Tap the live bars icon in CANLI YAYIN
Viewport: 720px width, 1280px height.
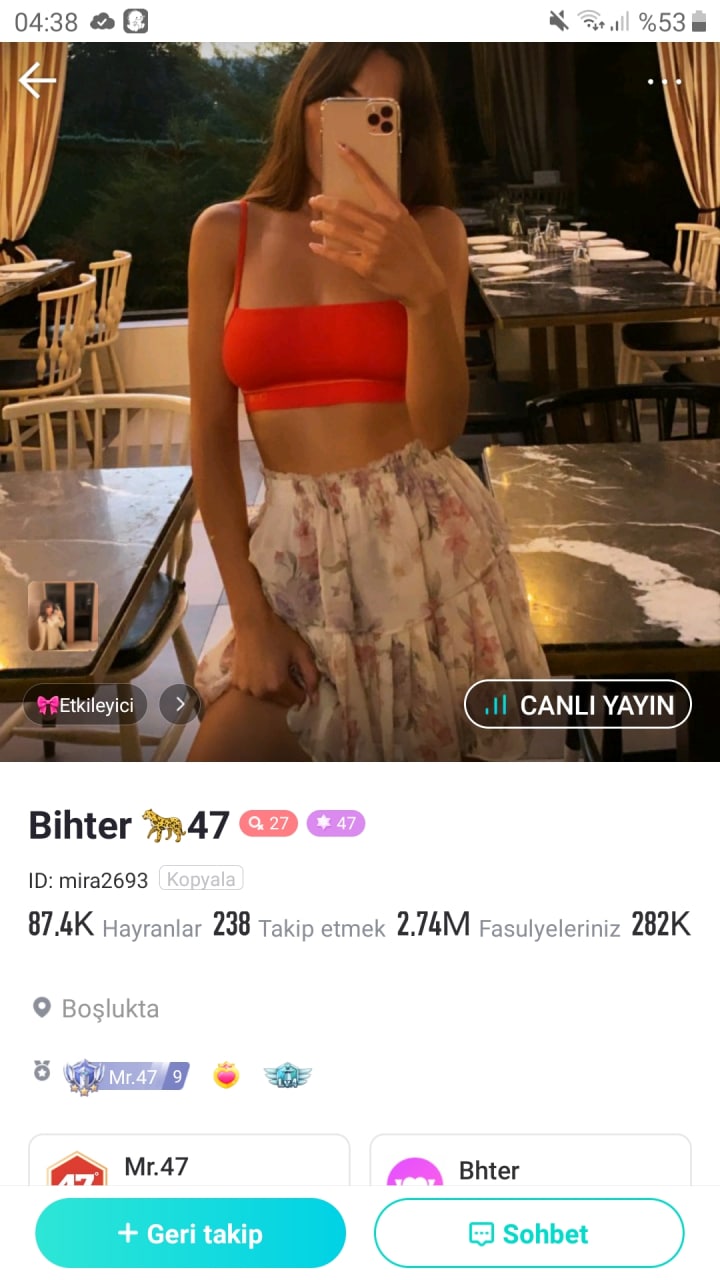point(497,704)
